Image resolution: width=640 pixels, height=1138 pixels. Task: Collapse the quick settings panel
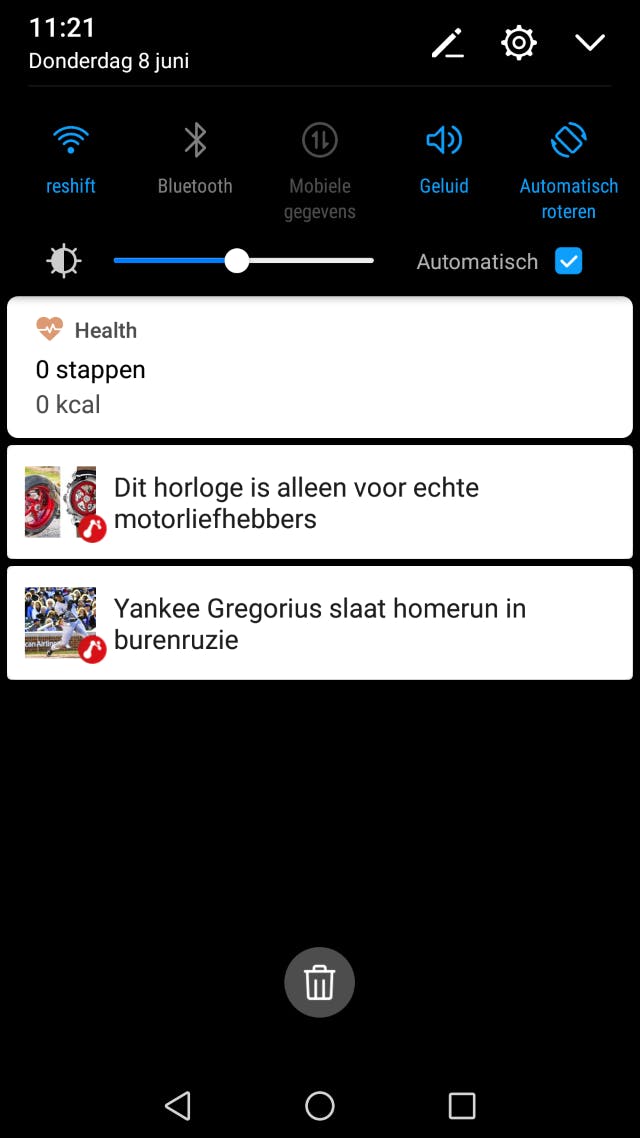[590, 43]
